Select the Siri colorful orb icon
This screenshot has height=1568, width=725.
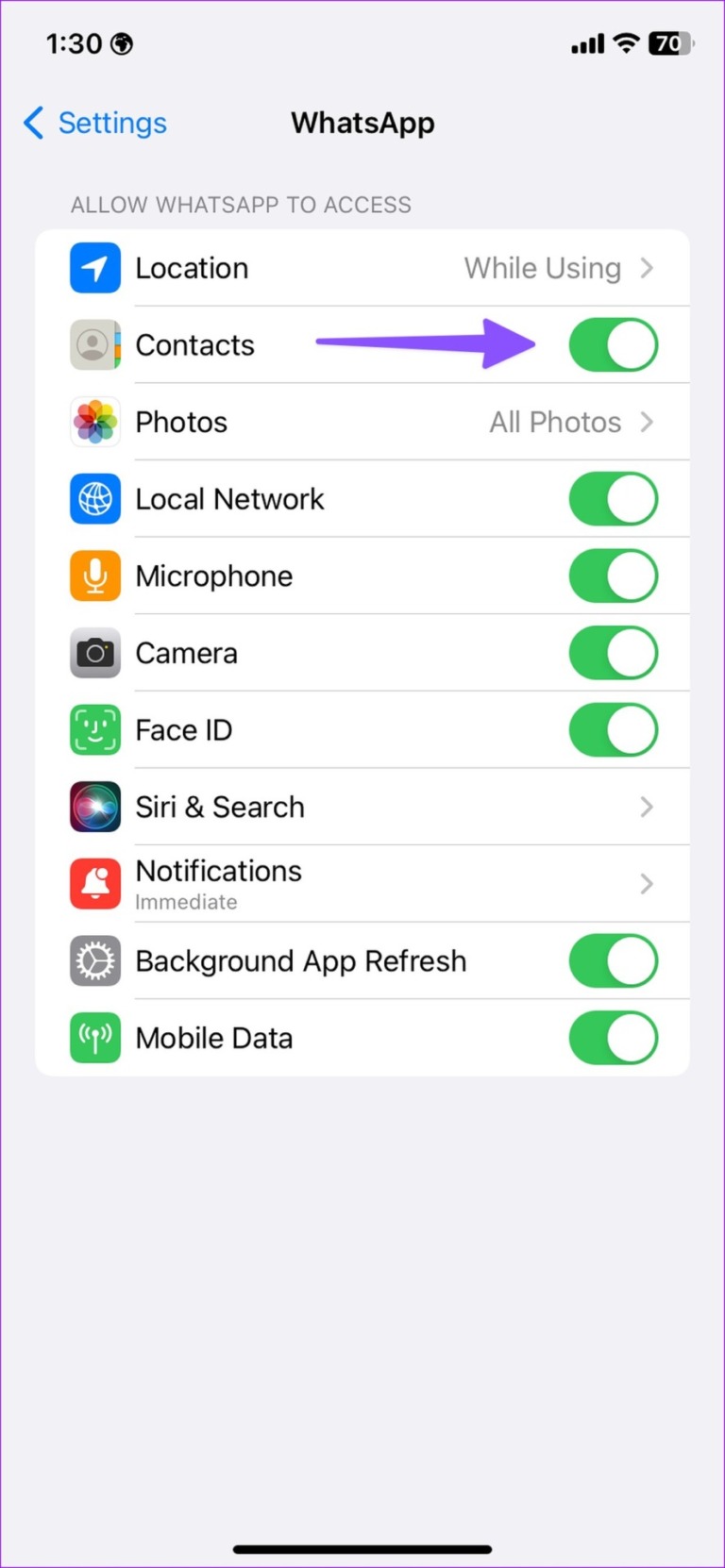[x=94, y=807]
